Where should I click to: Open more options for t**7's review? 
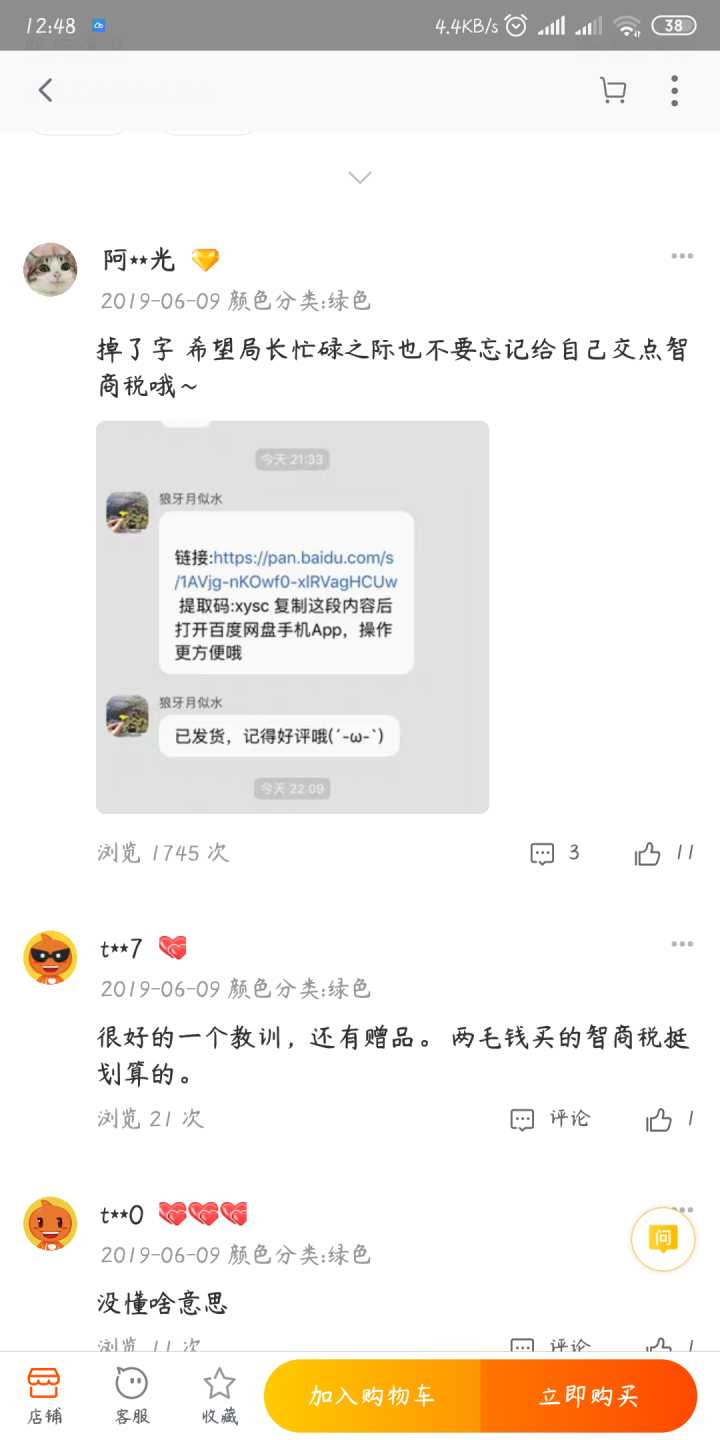click(682, 944)
